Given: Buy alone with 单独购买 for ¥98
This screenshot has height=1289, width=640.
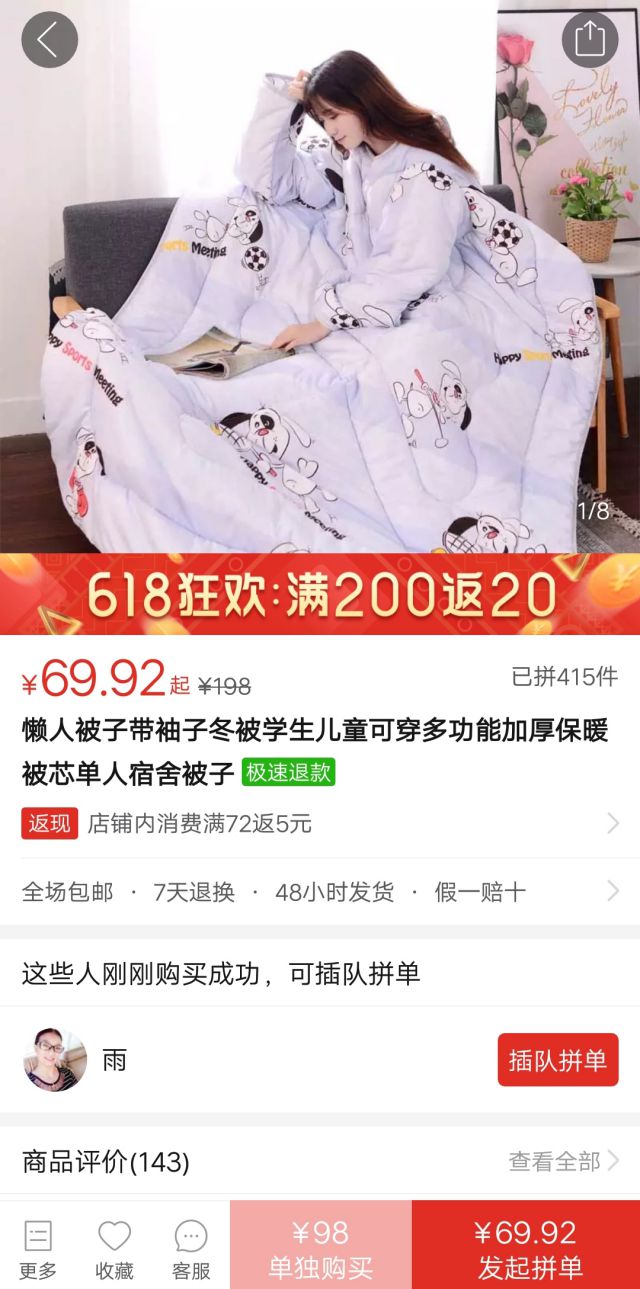Looking at the screenshot, I should click(320, 1248).
